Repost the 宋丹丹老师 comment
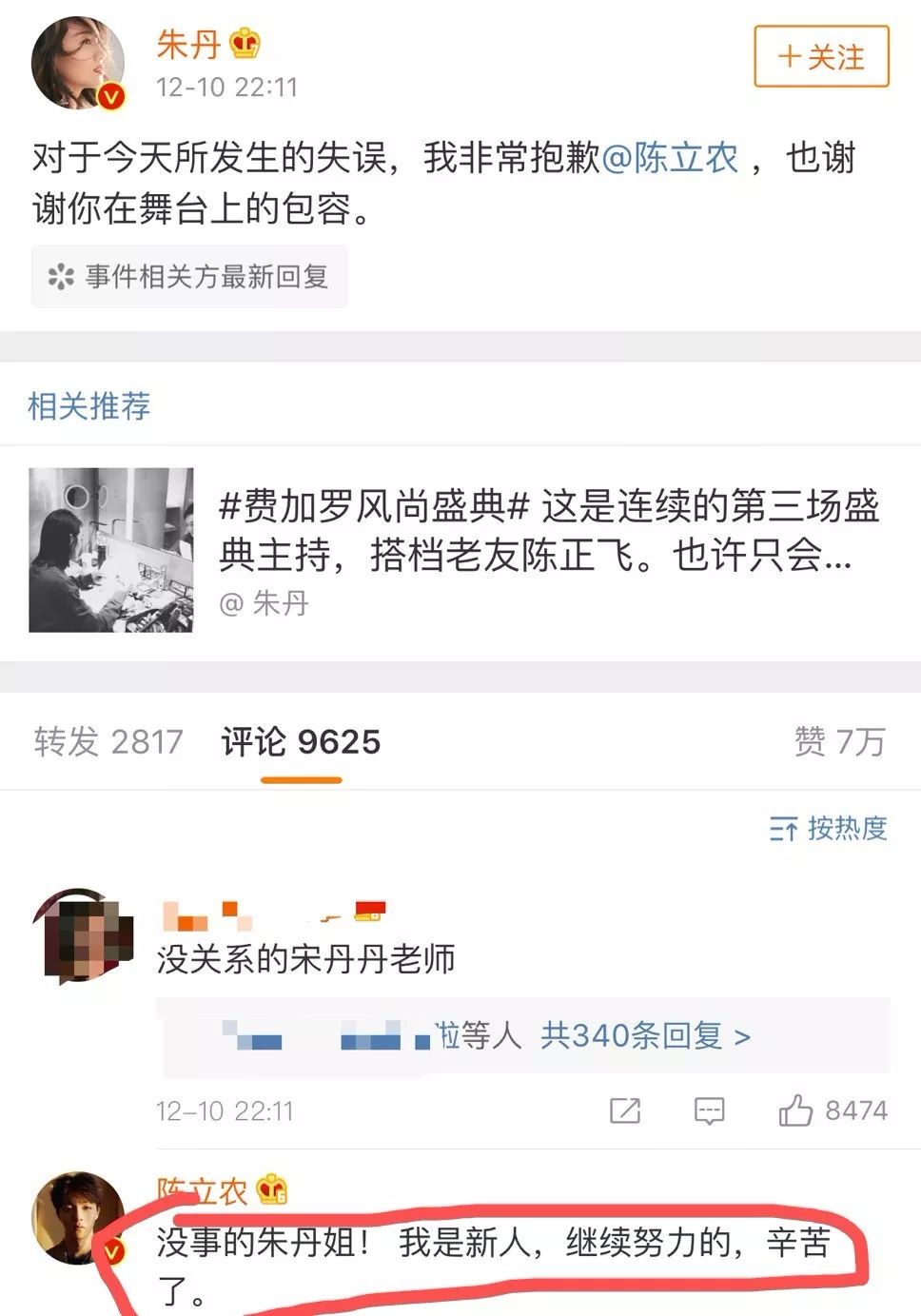This screenshot has width=921, height=1316. 625,1110
